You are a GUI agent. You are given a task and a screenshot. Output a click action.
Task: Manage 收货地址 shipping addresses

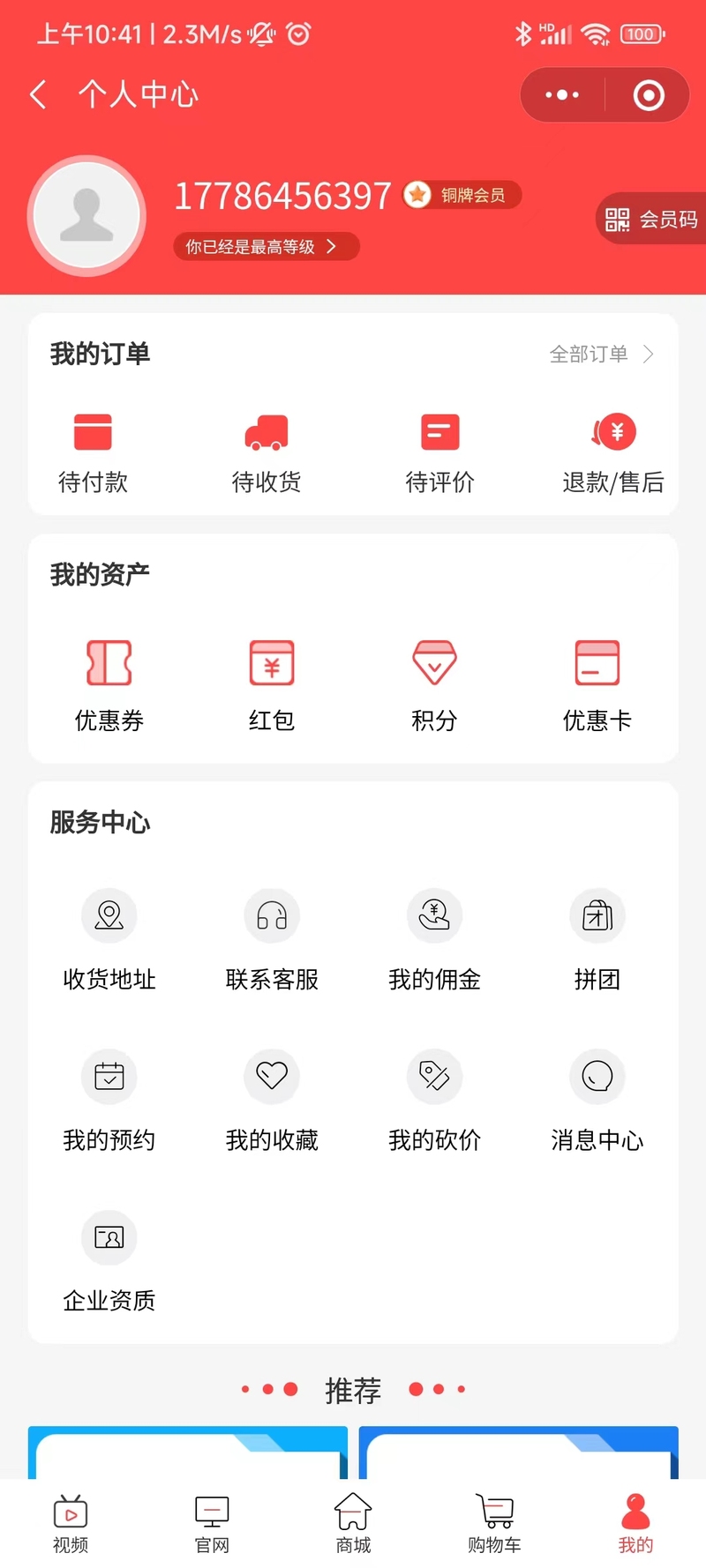(109, 940)
